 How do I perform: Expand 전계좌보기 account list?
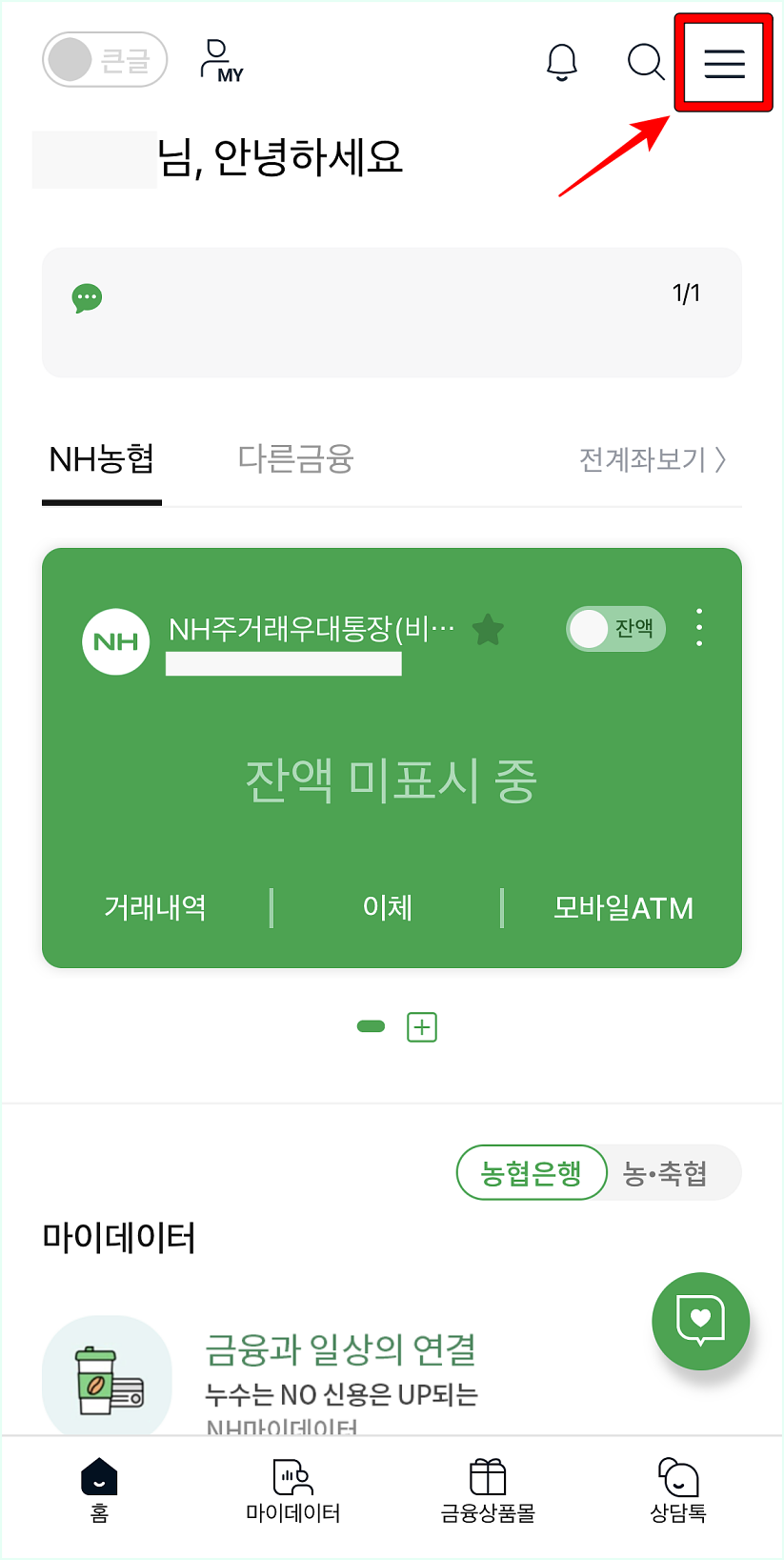point(653,460)
